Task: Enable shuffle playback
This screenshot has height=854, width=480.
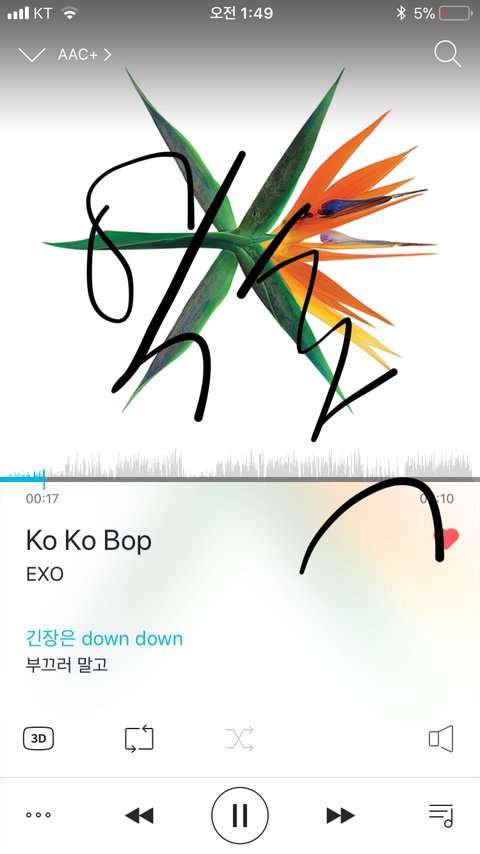Action: click(239, 739)
